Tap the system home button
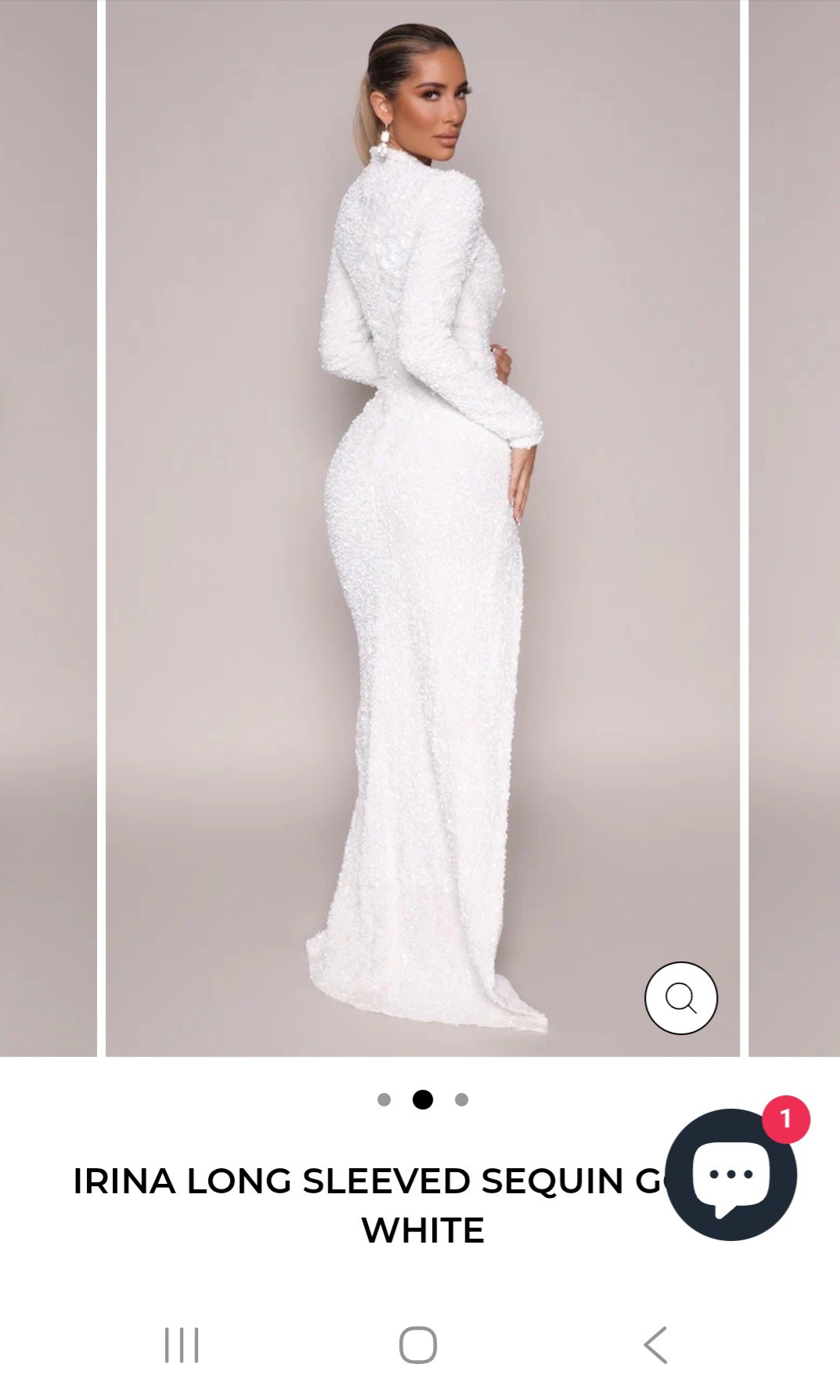840x1400 pixels. (418, 1345)
